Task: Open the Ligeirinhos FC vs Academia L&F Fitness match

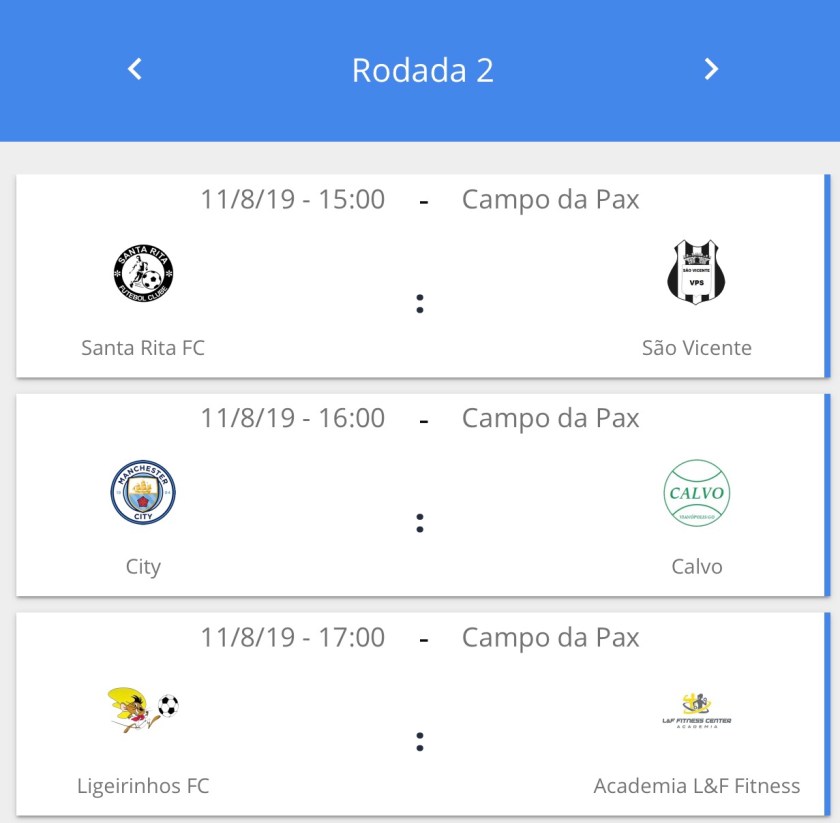Action: tap(420, 715)
